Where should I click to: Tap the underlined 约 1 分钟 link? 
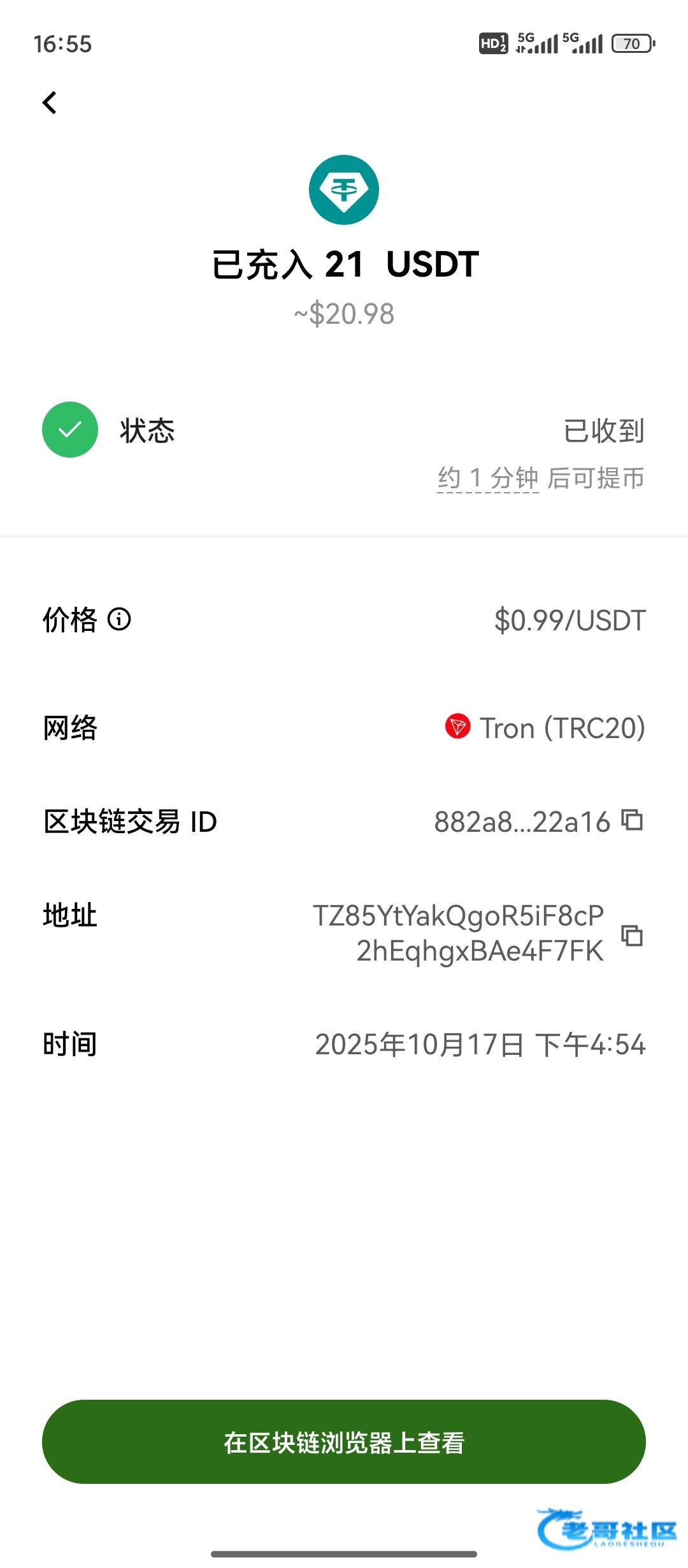pyautogui.click(x=487, y=478)
